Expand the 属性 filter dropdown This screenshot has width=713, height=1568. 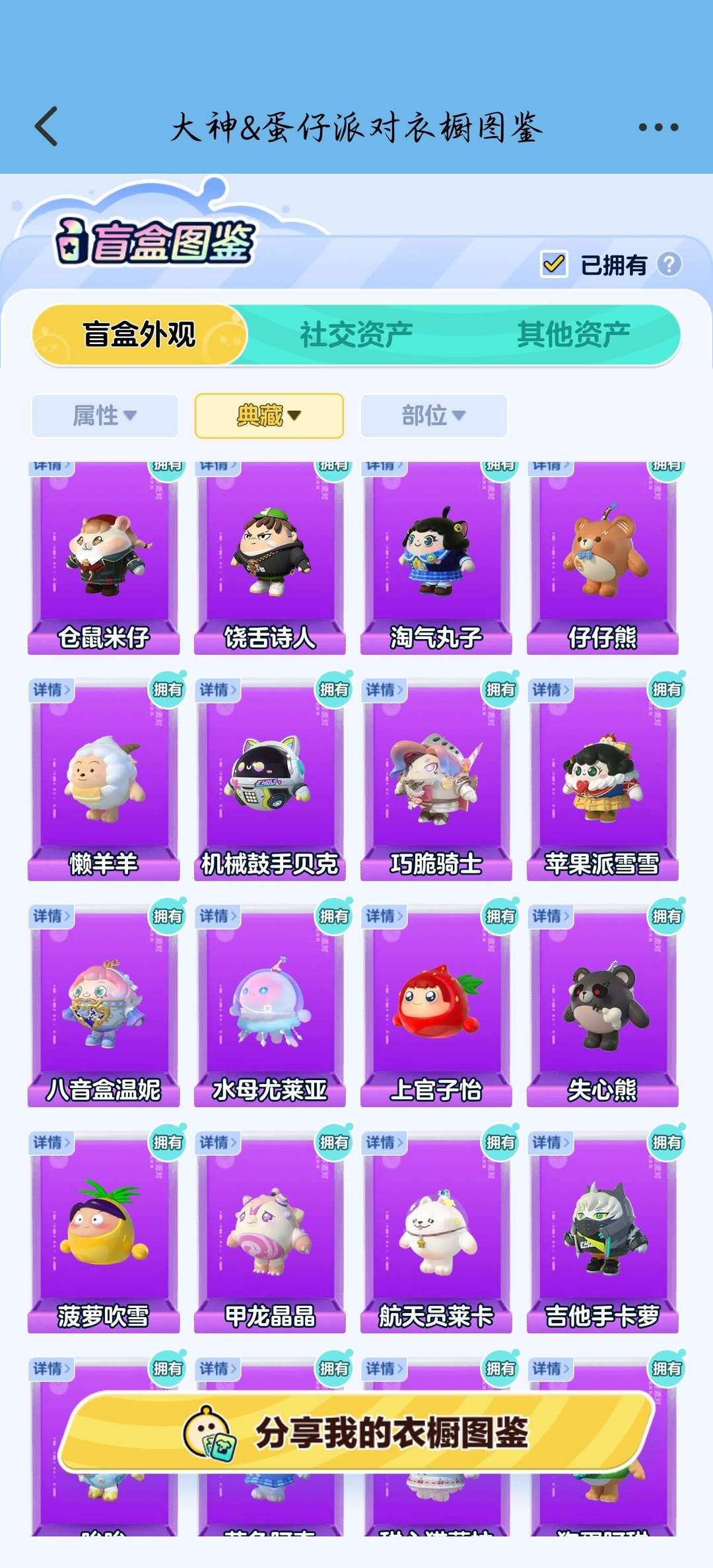(105, 416)
